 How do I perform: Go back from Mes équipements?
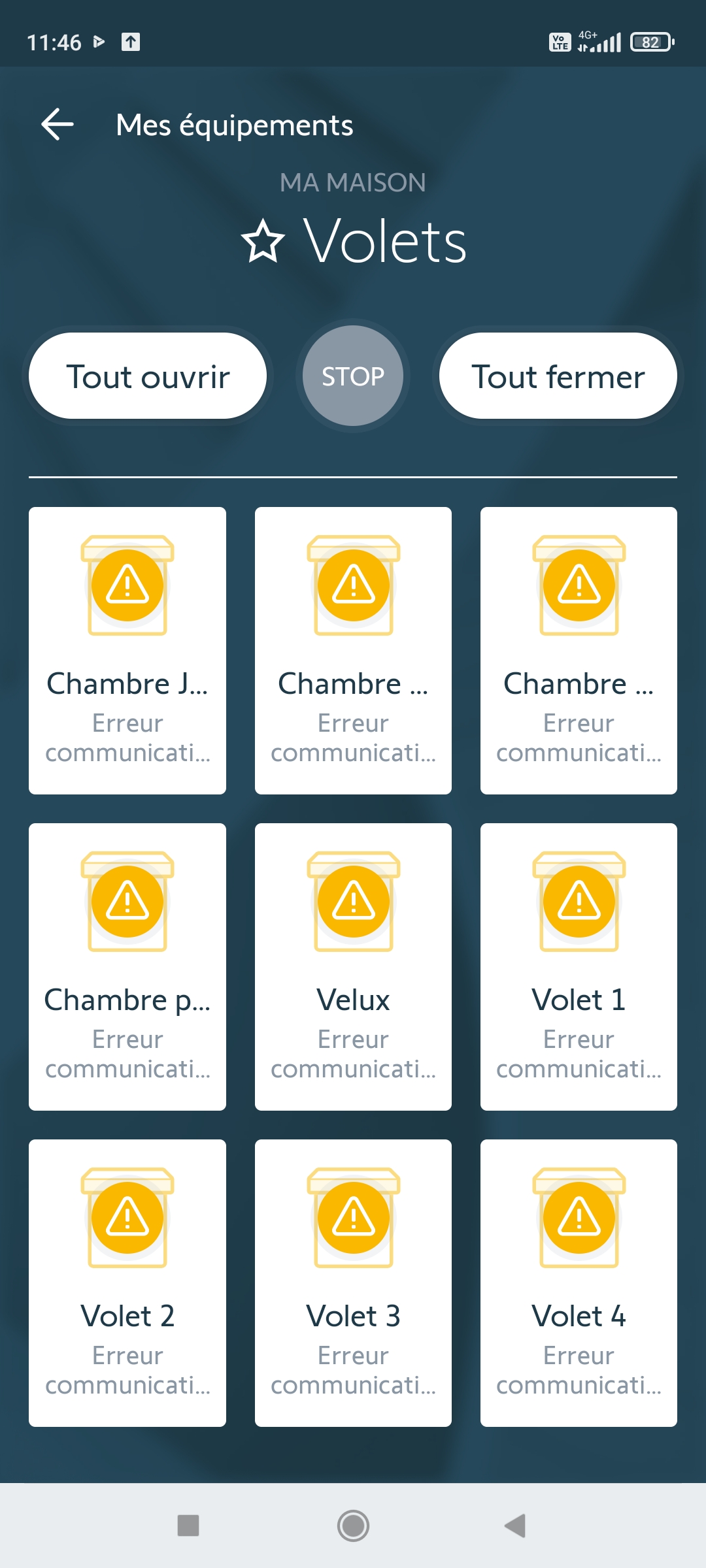pyautogui.click(x=58, y=124)
